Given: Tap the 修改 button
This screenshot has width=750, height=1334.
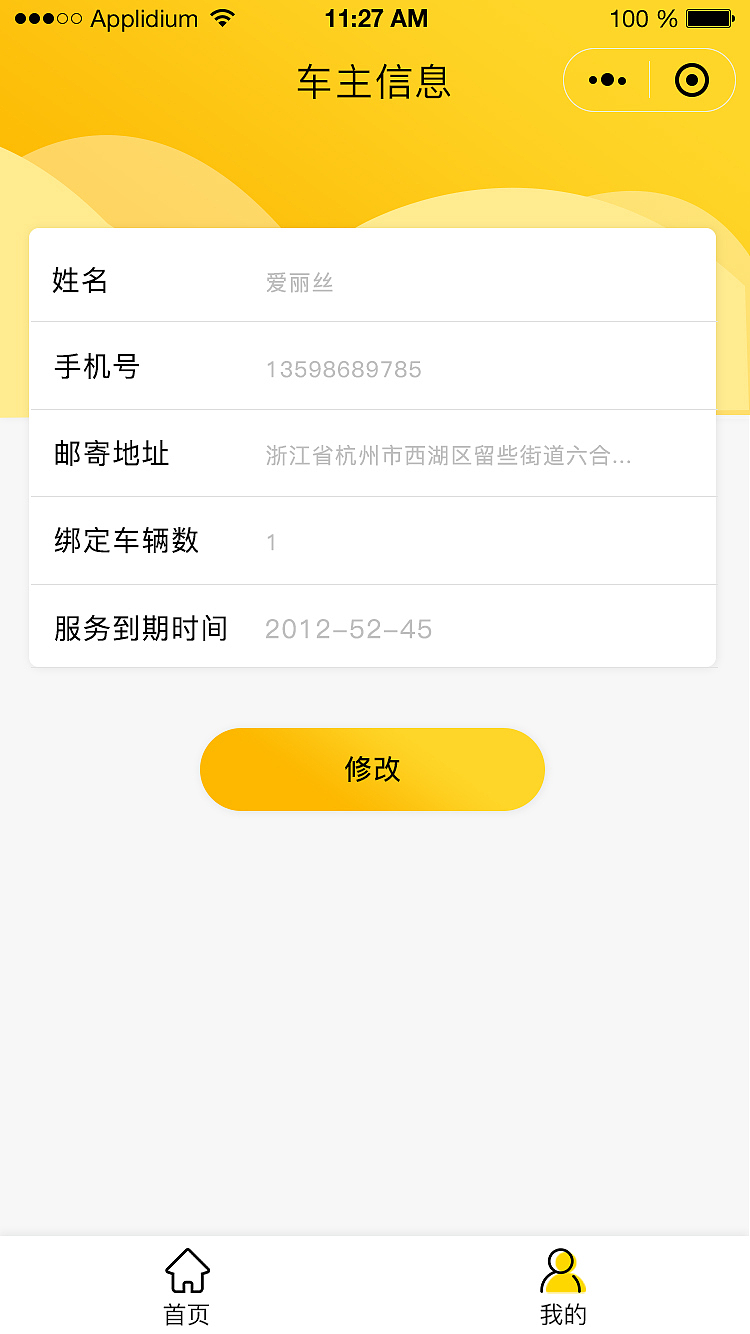Looking at the screenshot, I should (372, 769).
